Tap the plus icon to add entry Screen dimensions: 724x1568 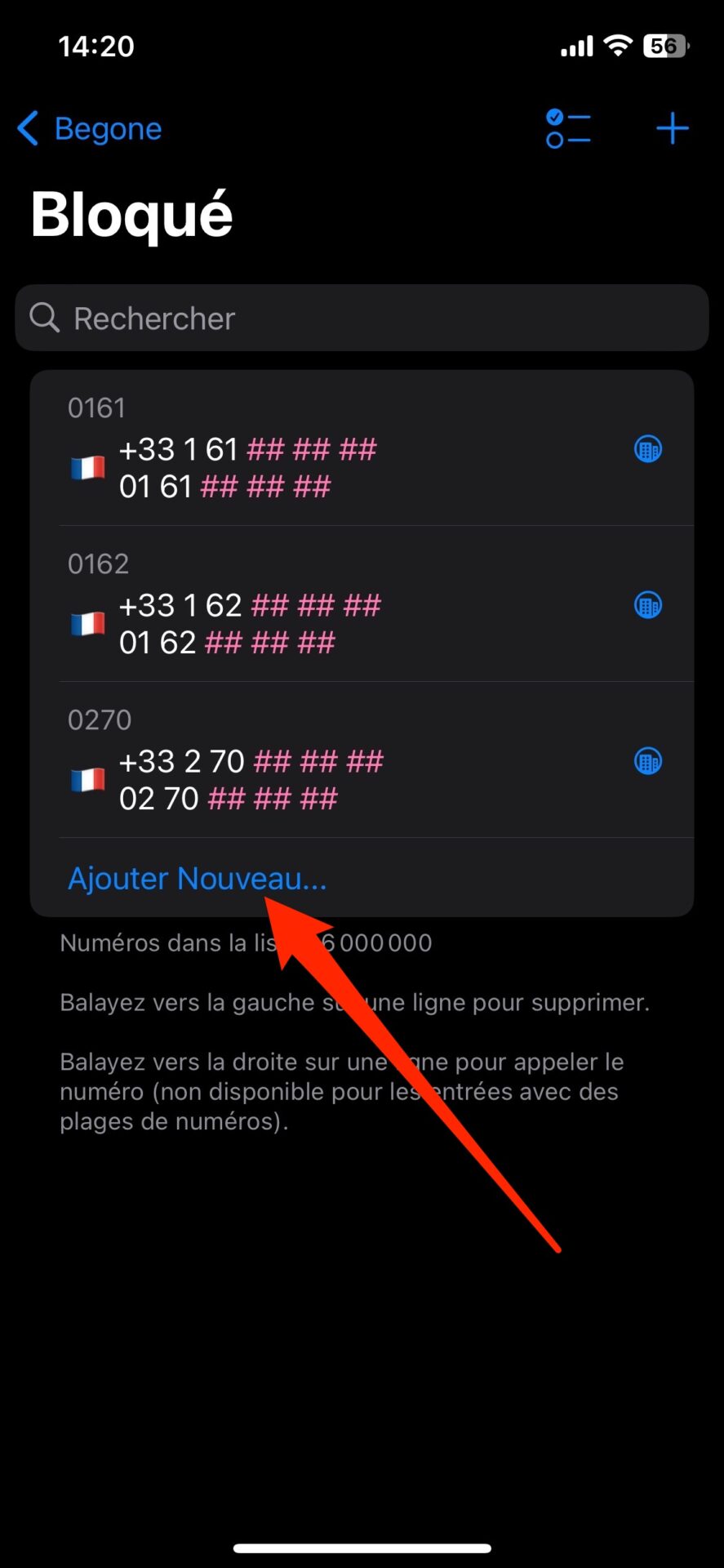click(672, 129)
